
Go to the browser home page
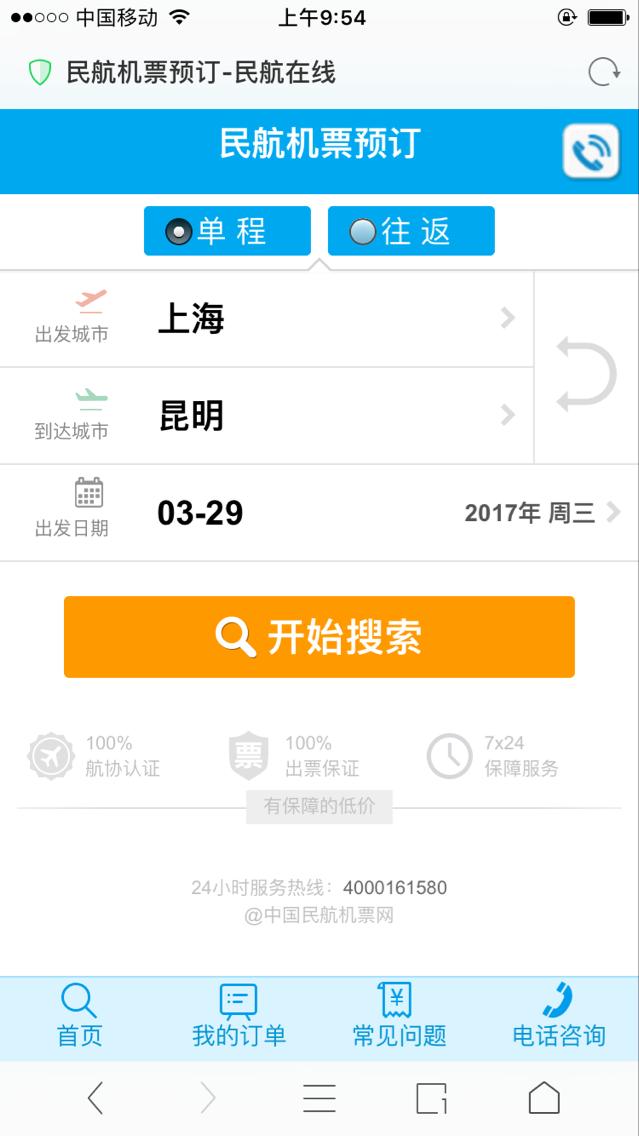[543, 1098]
